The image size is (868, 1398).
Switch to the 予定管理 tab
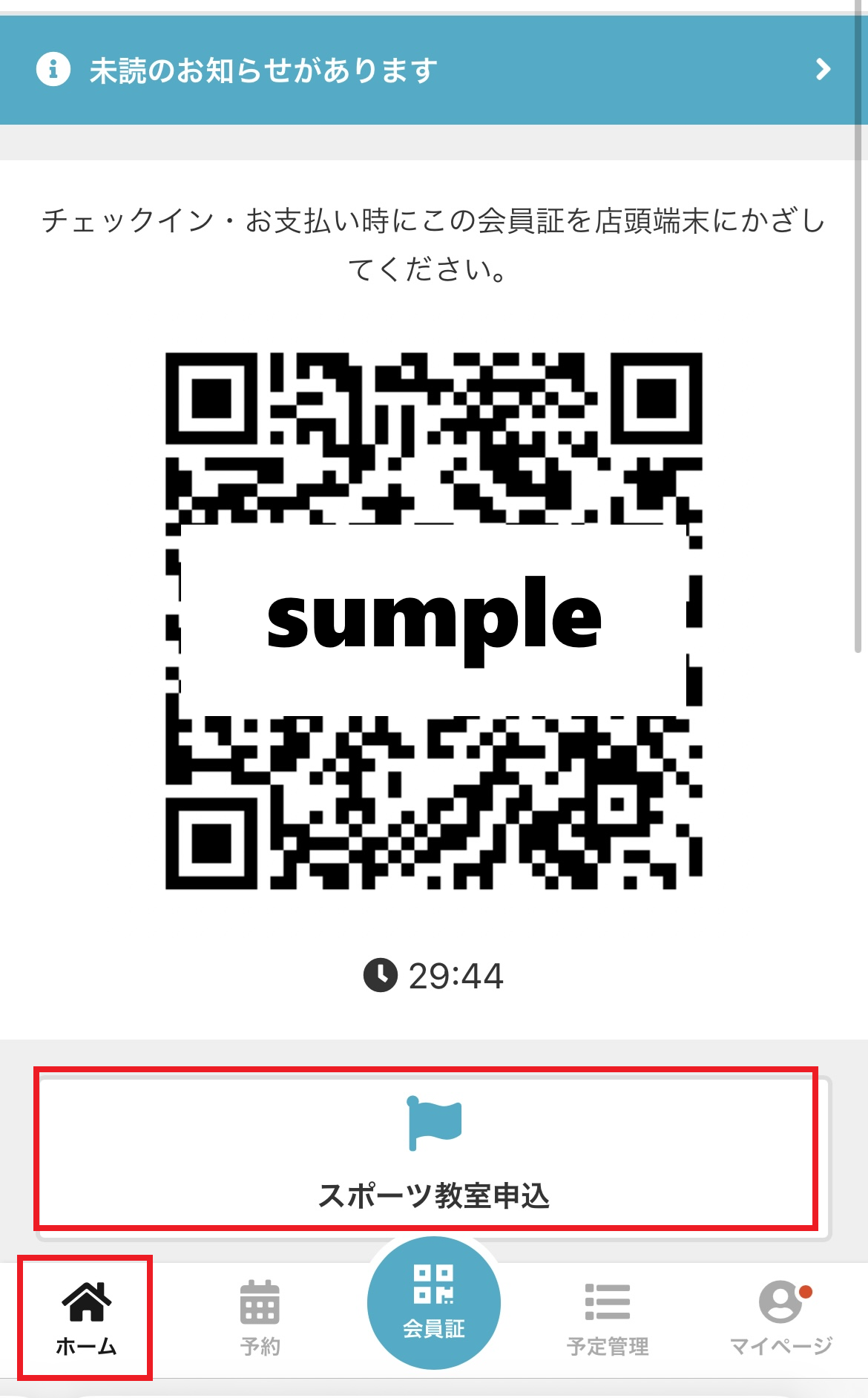tap(608, 1318)
